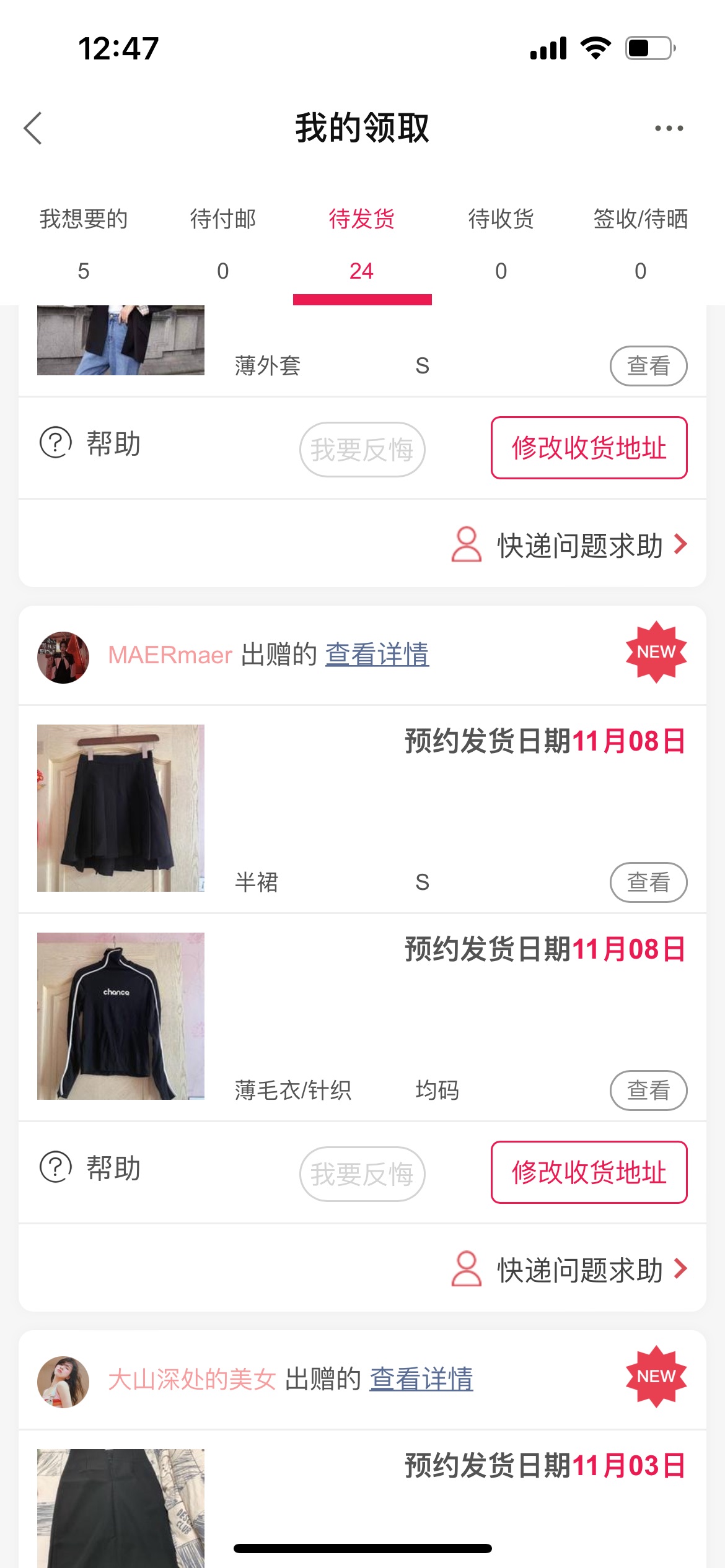Image resolution: width=725 pixels, height=1568 pixels.
Task: Open 查看详情 for MAERmaer's gift
Action: 377,655
